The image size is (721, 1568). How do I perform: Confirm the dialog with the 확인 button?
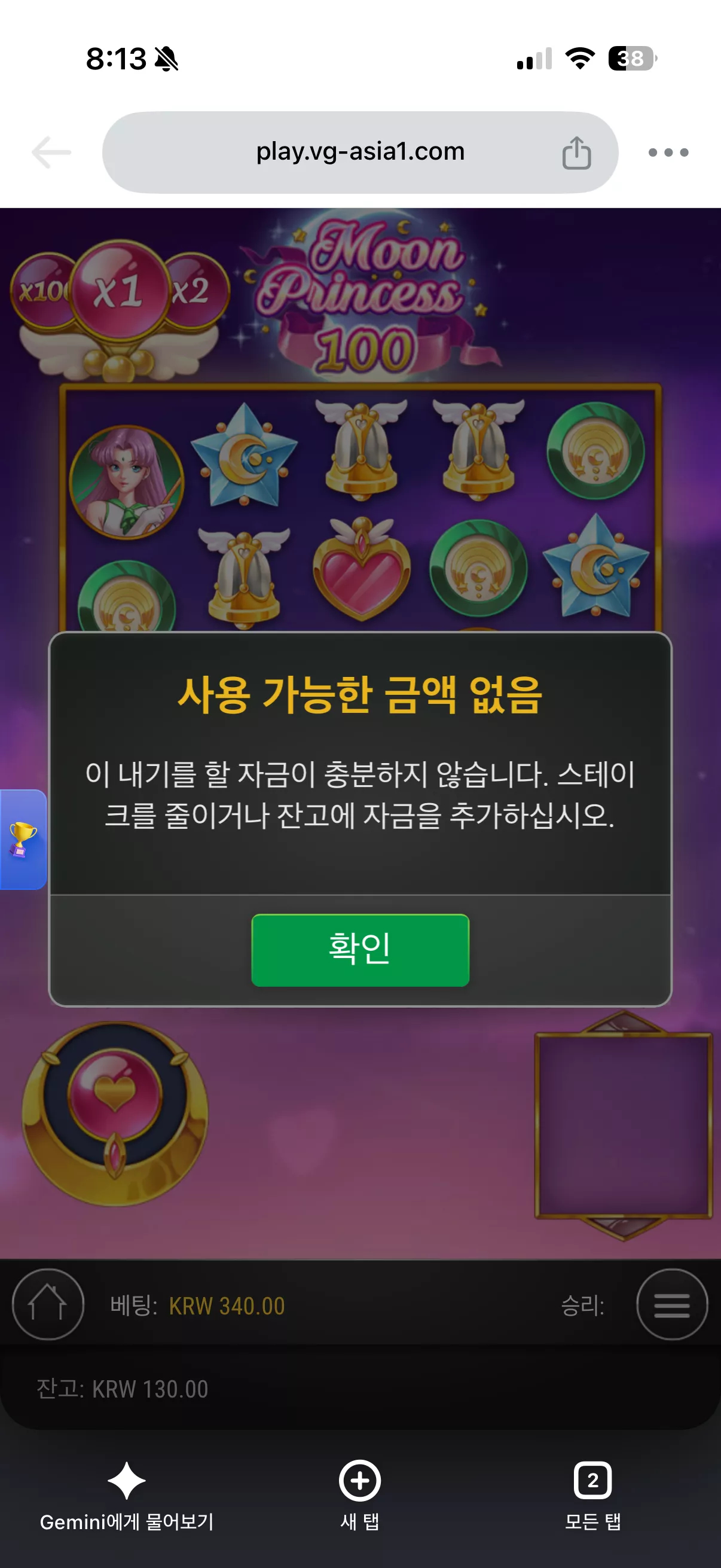tap(360, 950)
